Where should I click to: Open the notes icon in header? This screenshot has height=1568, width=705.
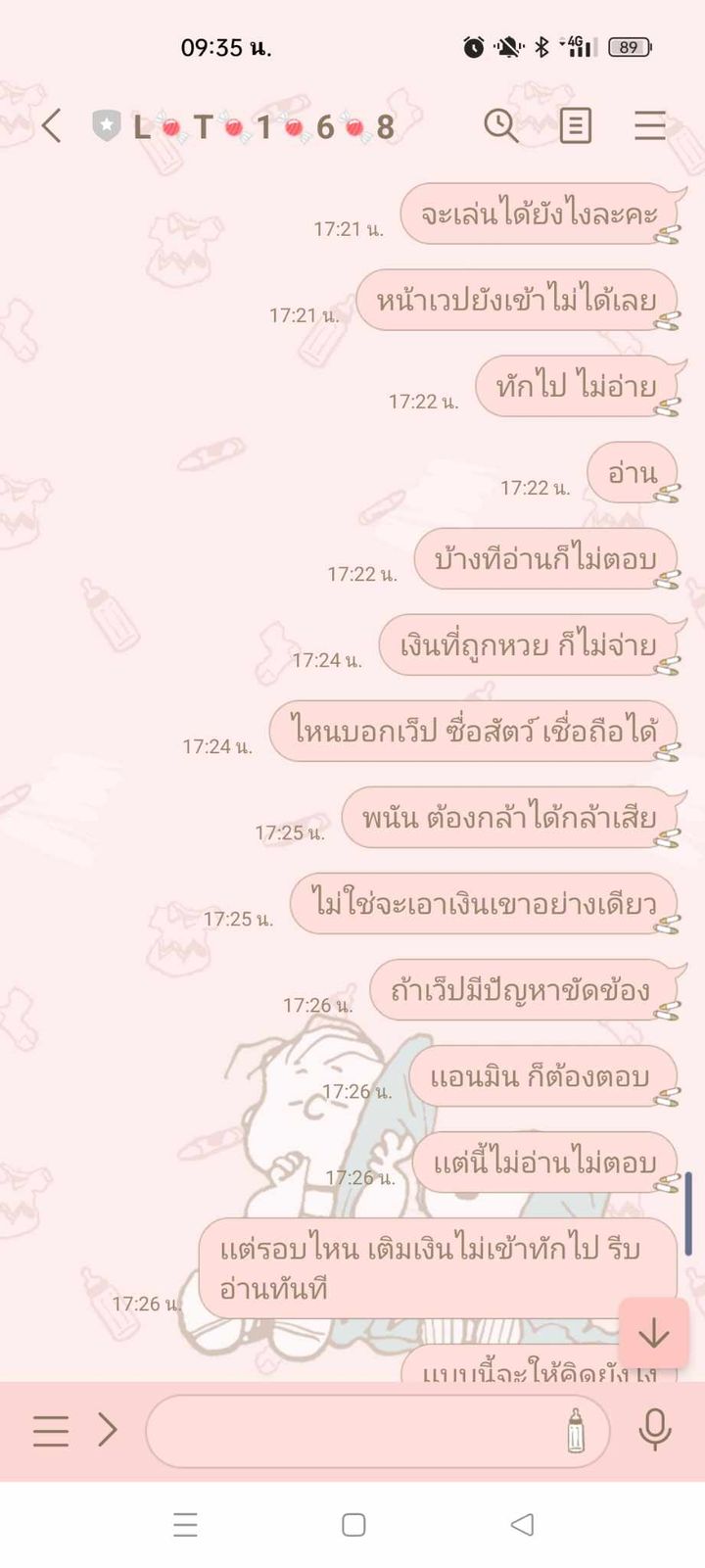(576, 126)
